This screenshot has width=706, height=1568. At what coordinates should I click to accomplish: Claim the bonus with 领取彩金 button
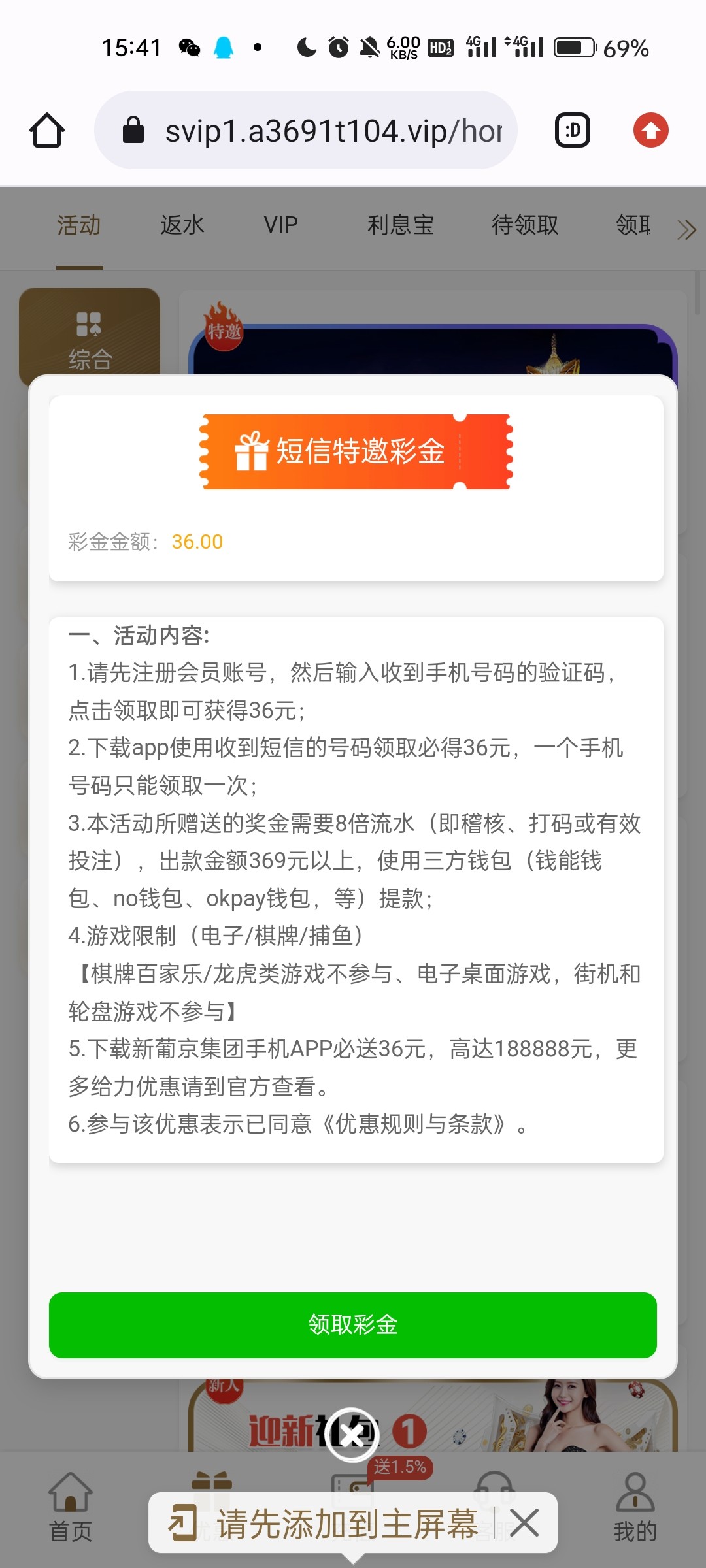pos(353,1325)
